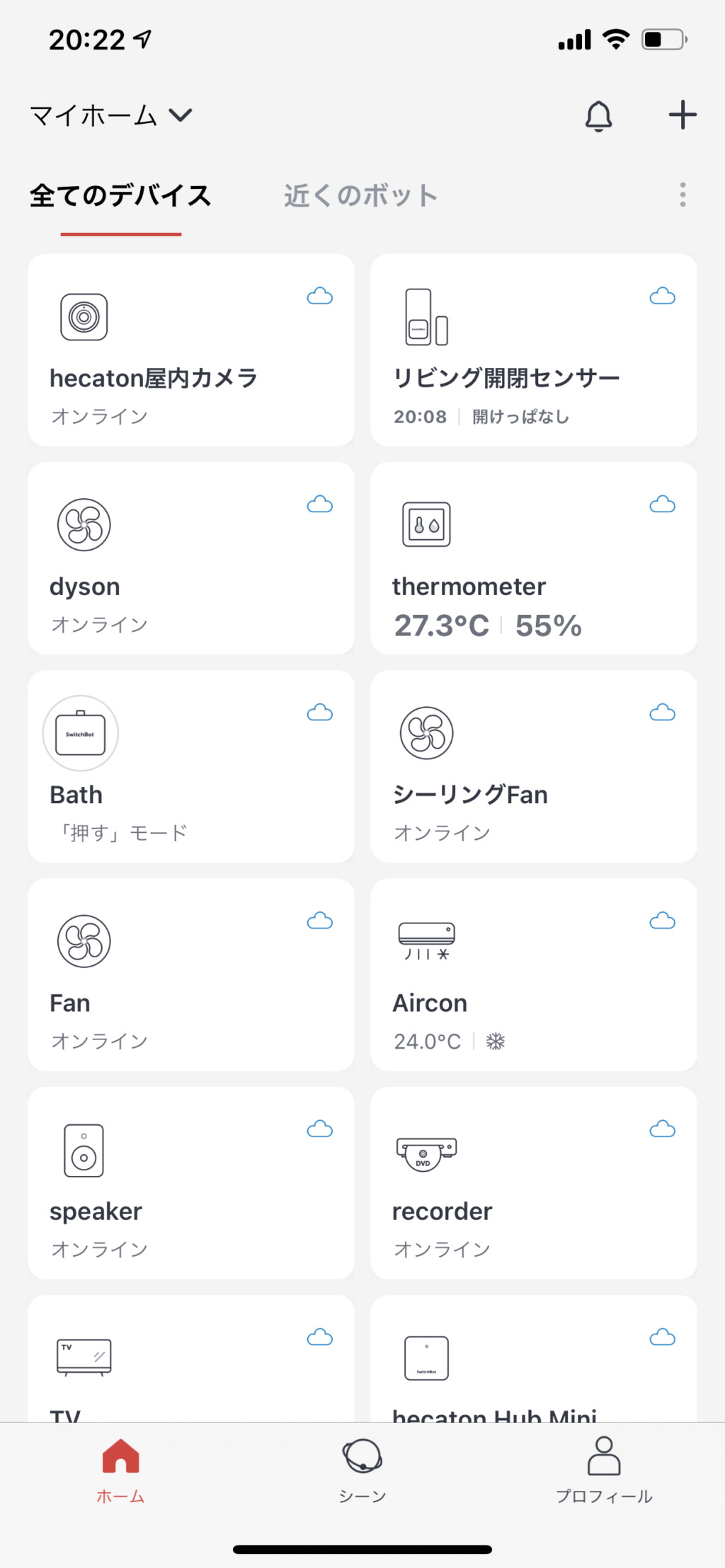Open the Aircon air conditioner icon
Image resolution: width=725 pixels, height=1568 pixels.
(x=425, y=941)
